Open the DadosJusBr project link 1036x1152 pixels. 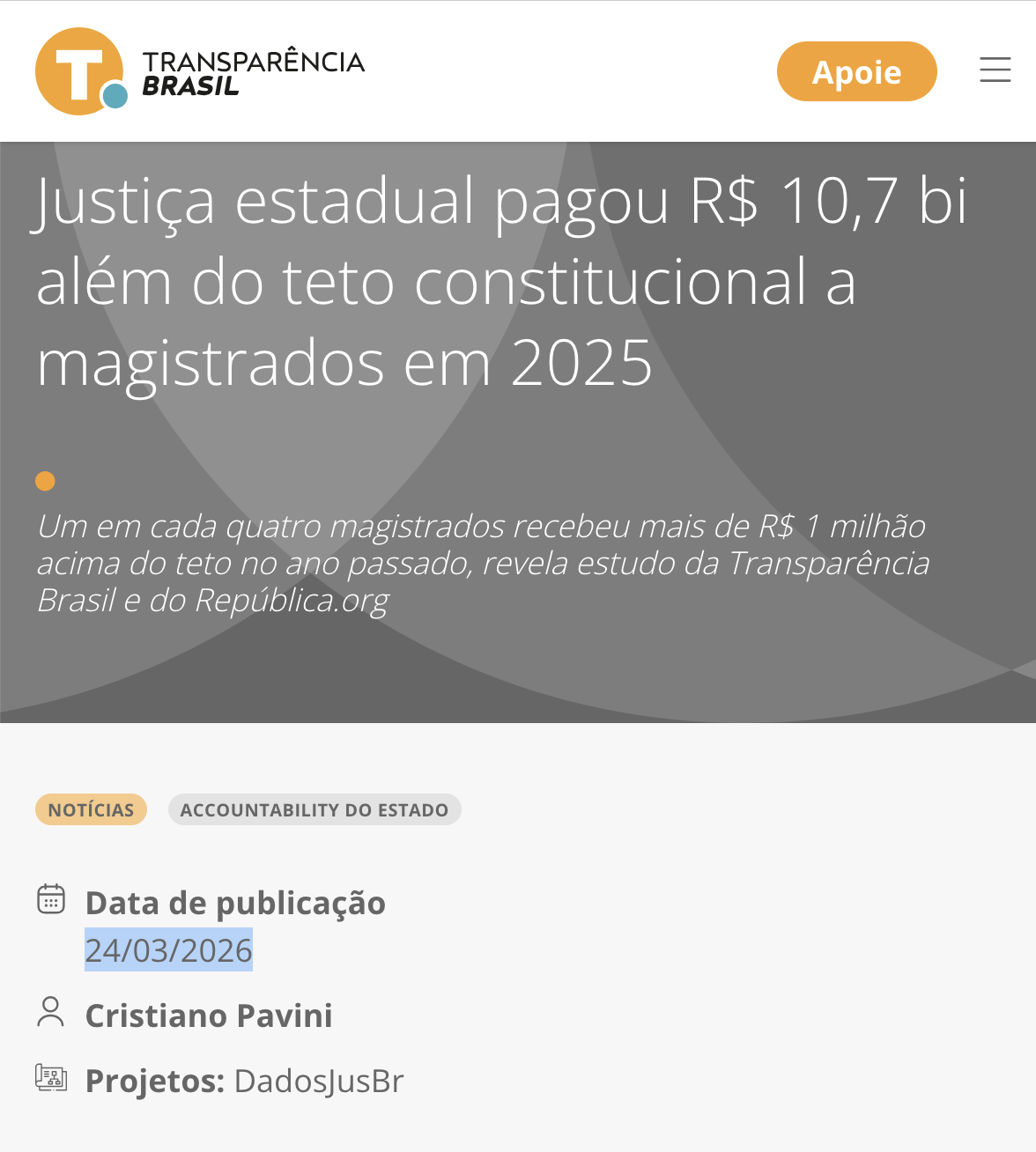click(x=318, y=1081)
